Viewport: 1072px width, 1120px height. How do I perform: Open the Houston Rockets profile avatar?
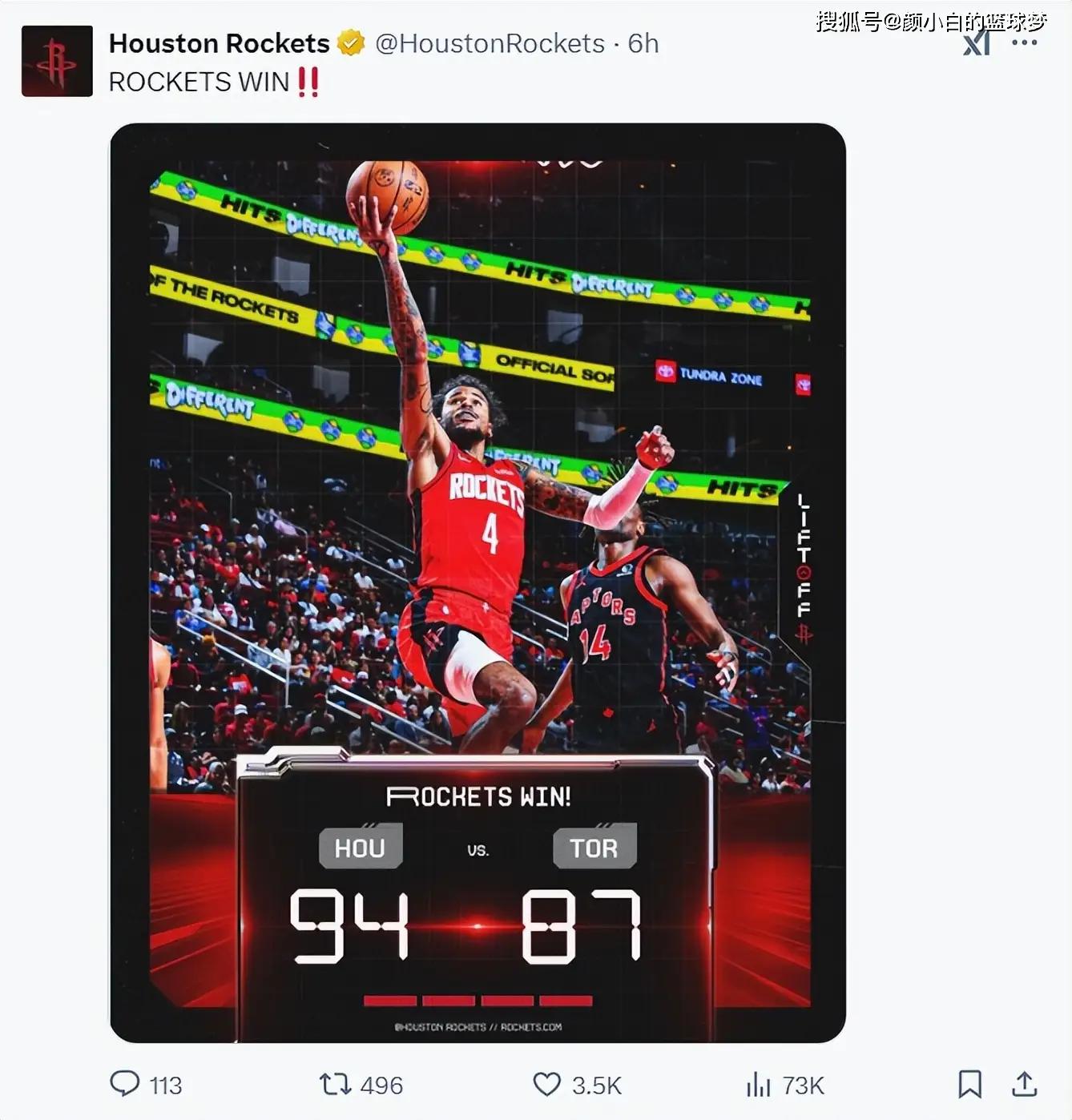tap(57, 62)
